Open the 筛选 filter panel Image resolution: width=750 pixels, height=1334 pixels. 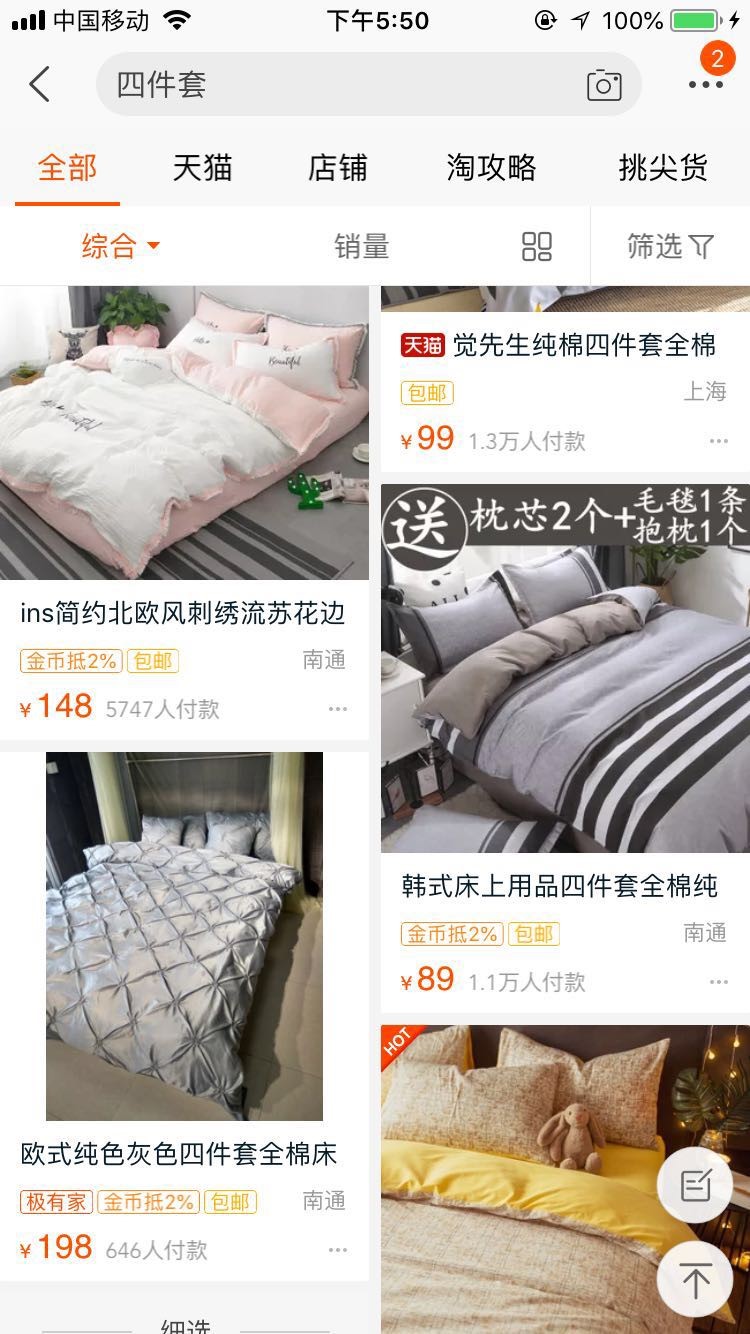point(670,246)
